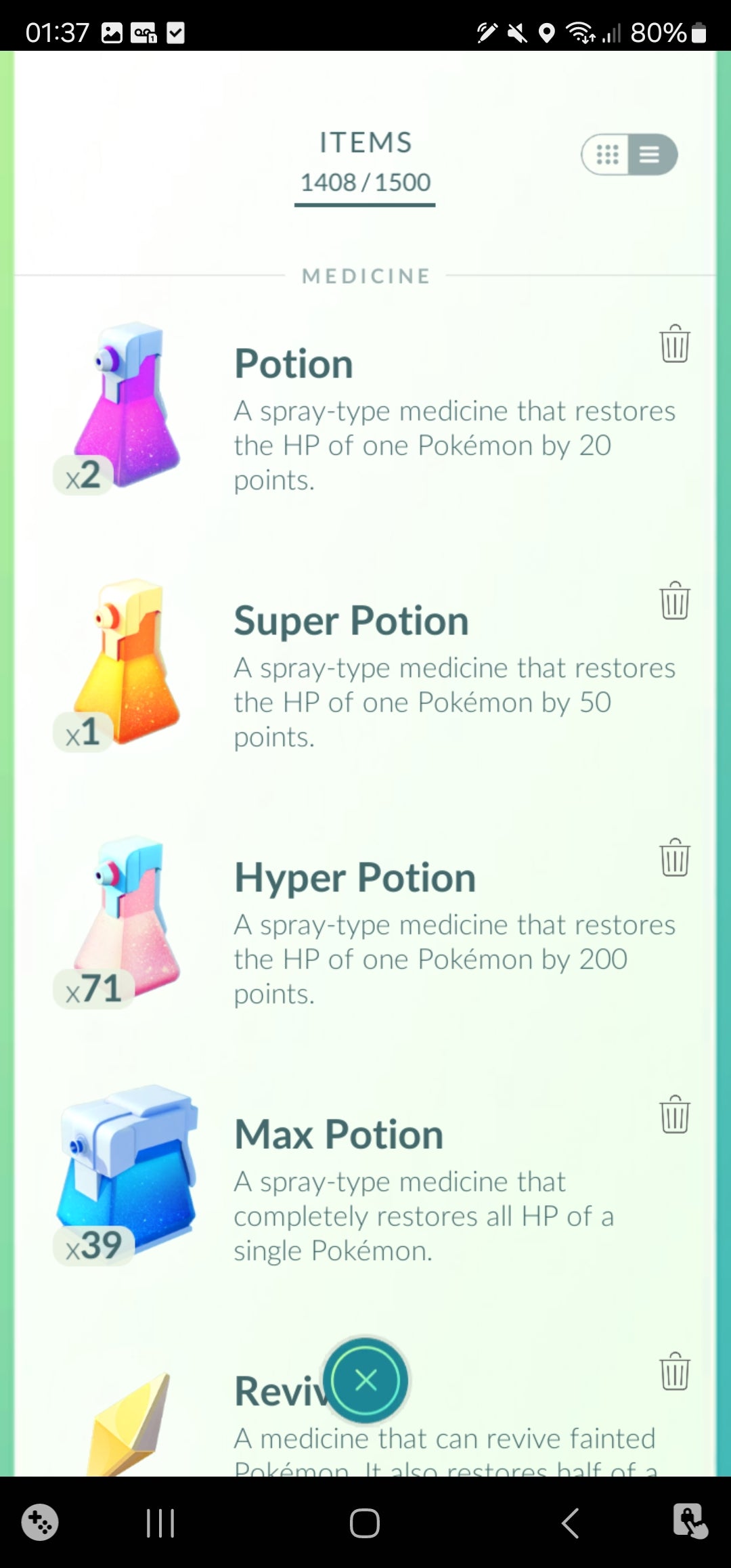Discard Potion using its trash icon
This screenshot has width=731, height=1568.
674,344
